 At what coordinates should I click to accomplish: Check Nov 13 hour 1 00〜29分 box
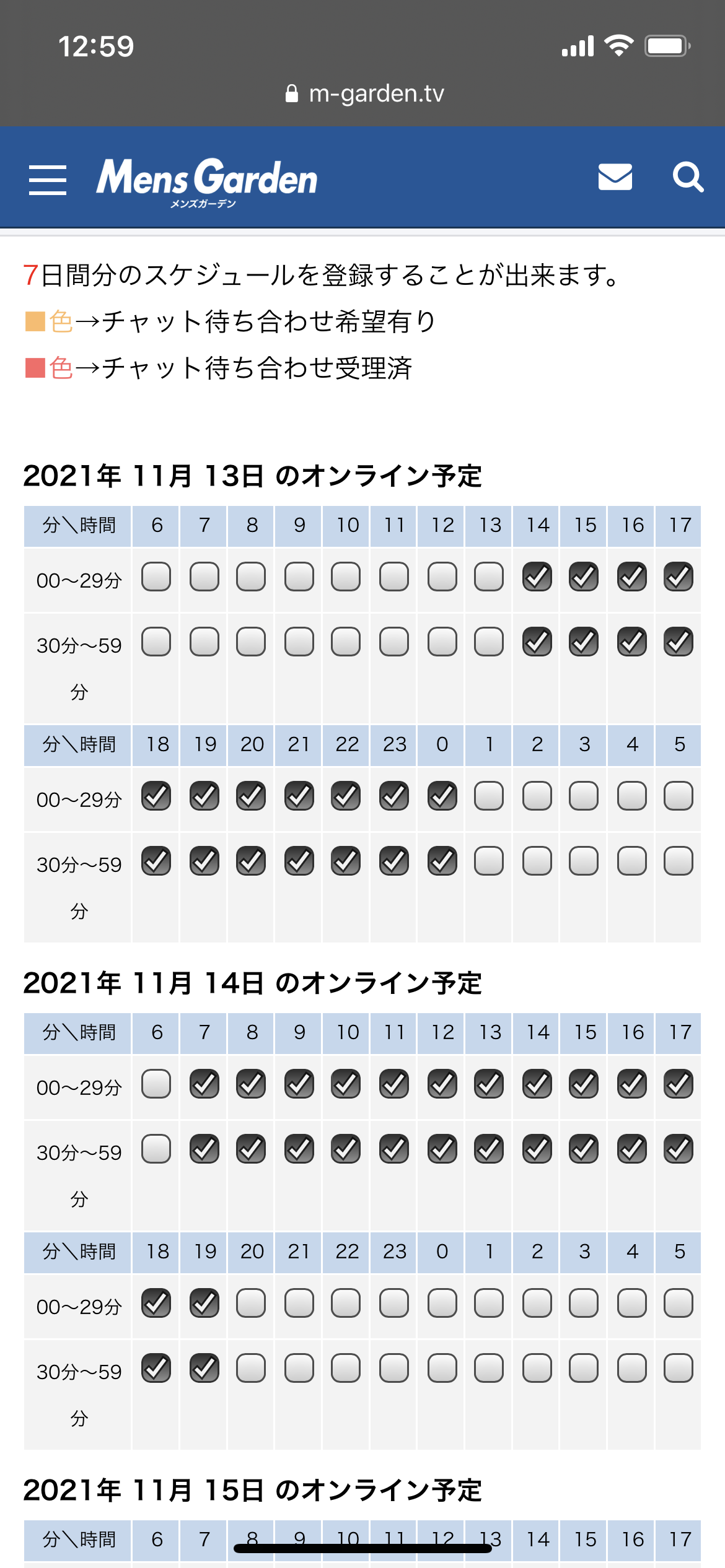pyautogui.click(x=489, y=796)
